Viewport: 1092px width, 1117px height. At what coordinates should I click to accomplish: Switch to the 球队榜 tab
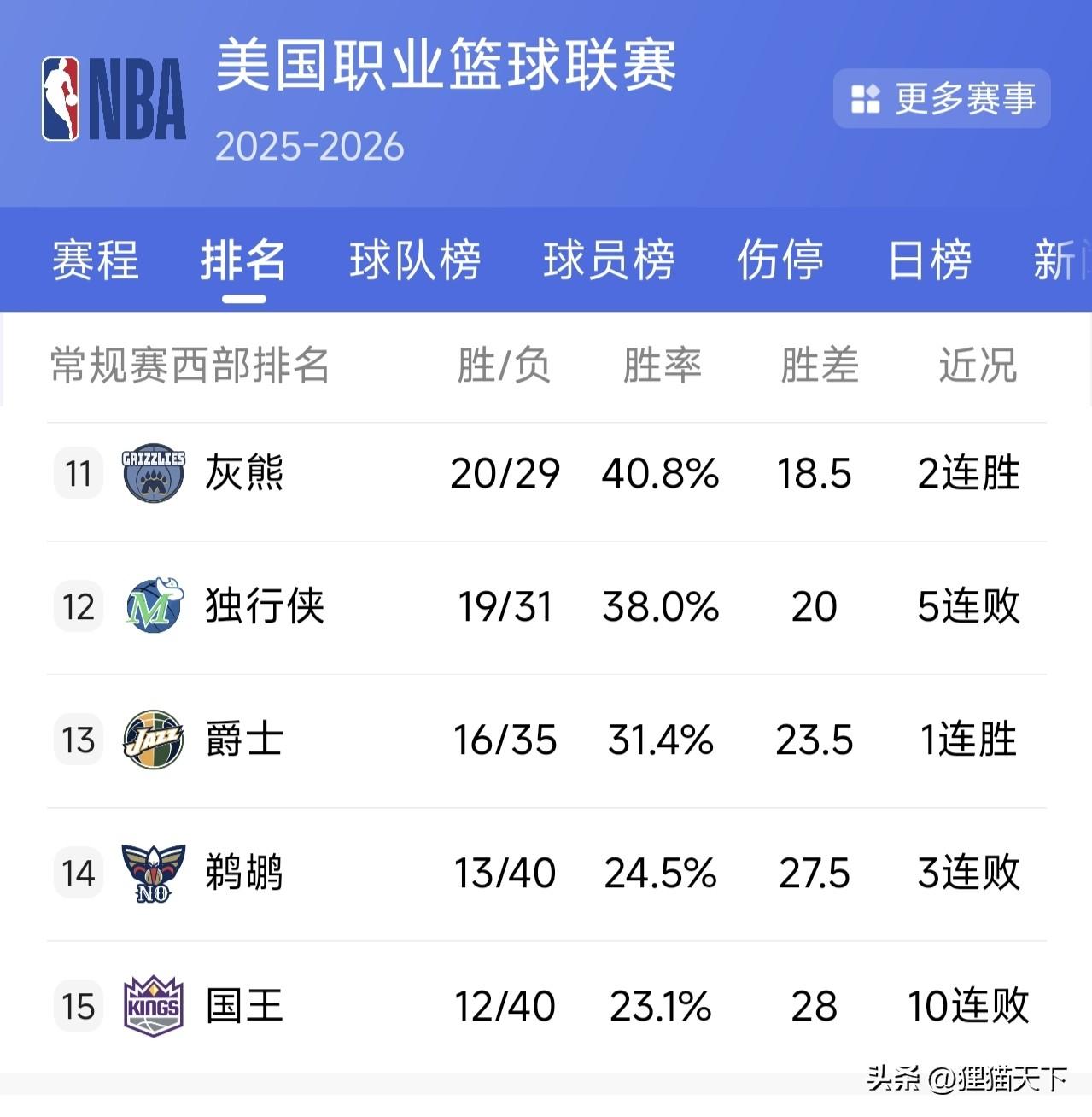tap(415, 260)
